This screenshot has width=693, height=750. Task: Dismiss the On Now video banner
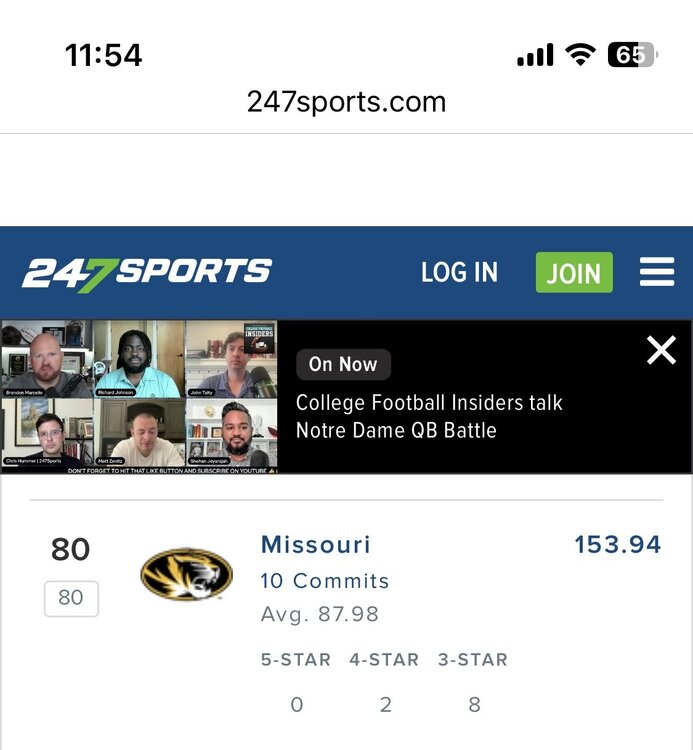661,350
